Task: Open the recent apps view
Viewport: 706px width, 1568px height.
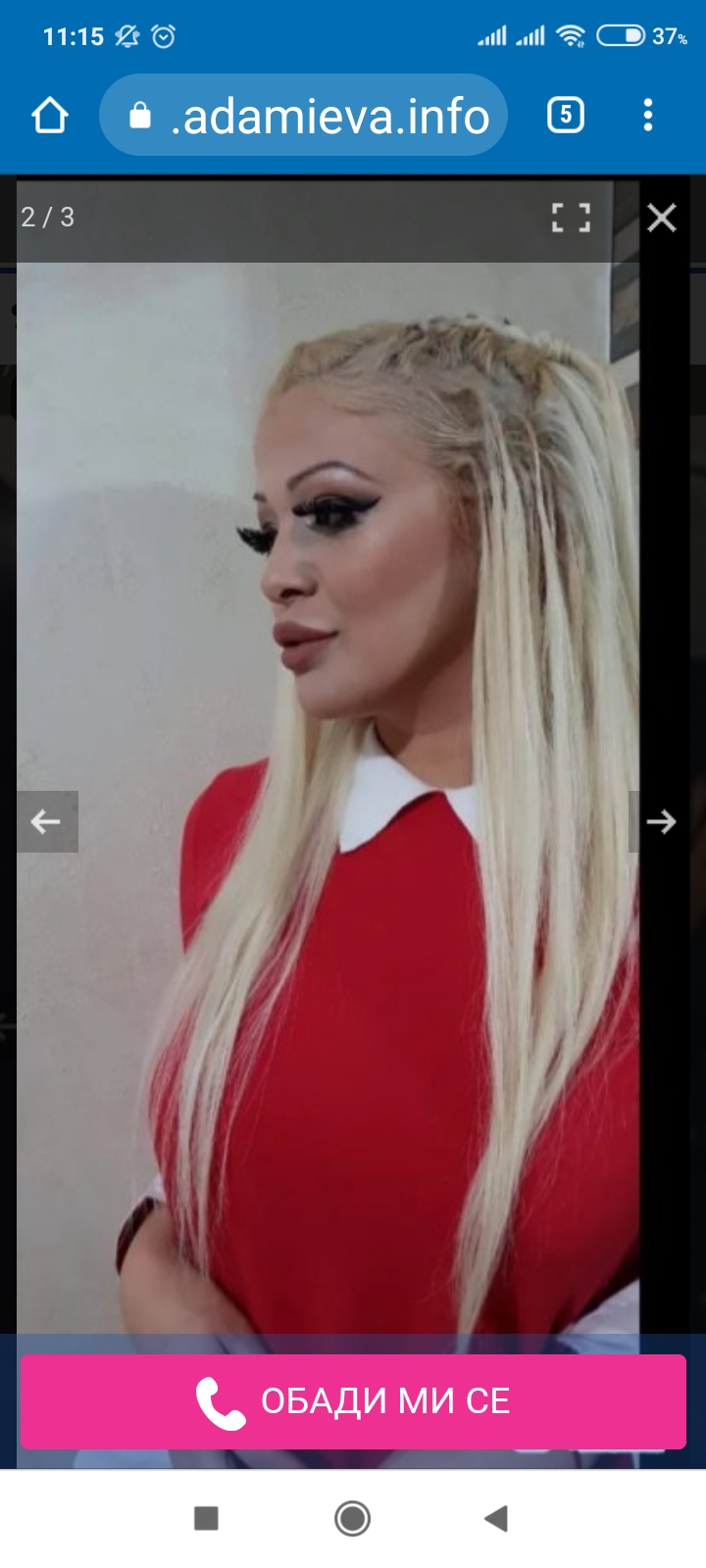Action: 206,1519
